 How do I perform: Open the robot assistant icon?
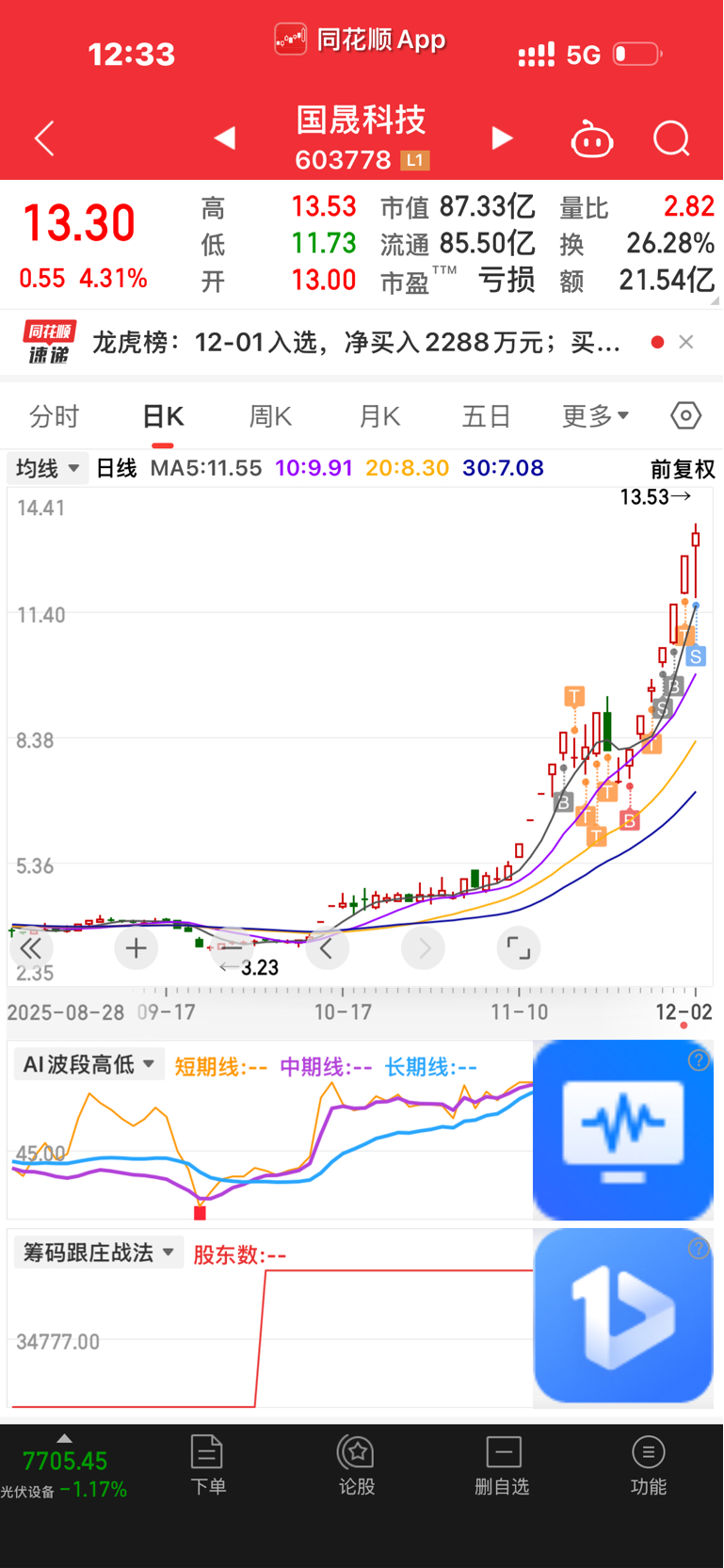coord(592,140)
